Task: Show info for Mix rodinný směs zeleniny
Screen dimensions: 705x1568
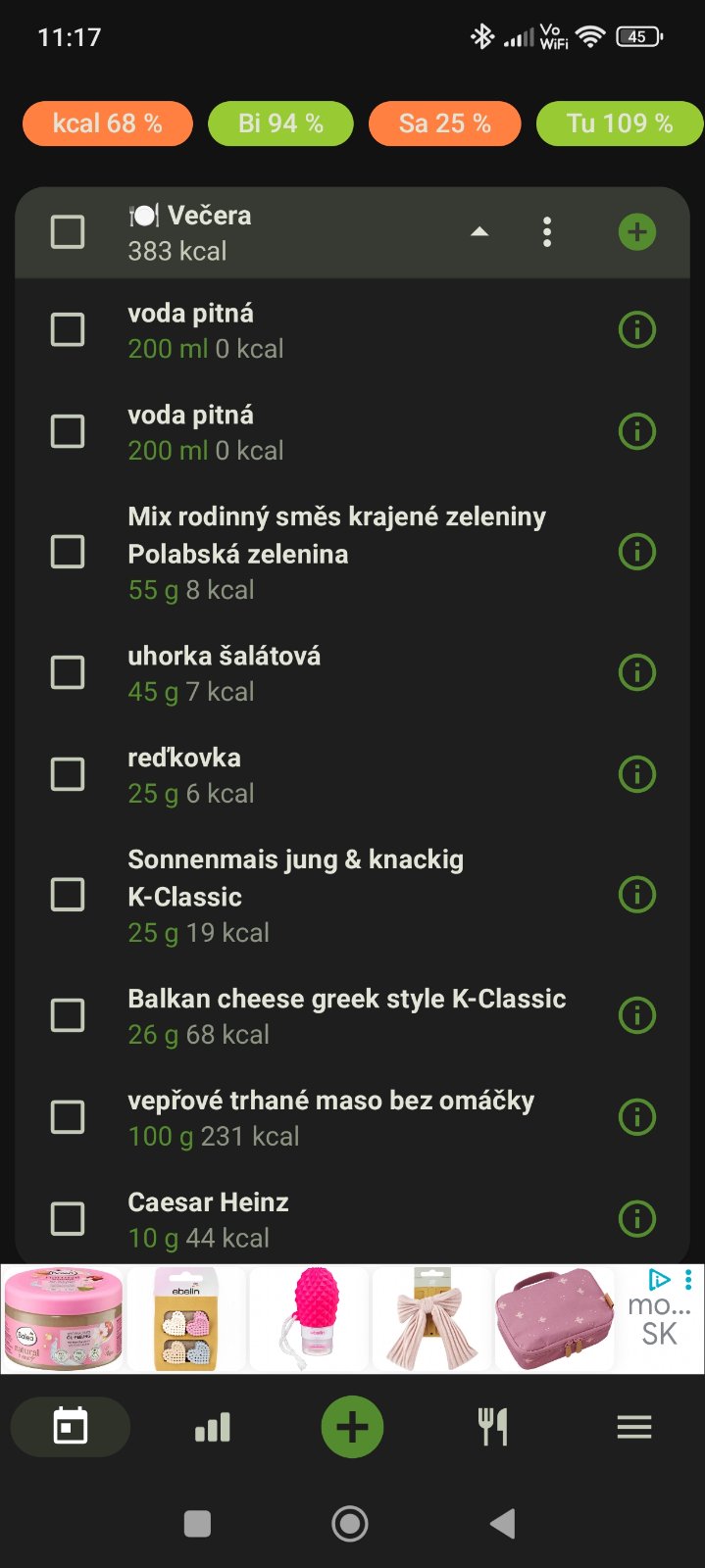Action: pyautogui.click(x=637, y=552)
